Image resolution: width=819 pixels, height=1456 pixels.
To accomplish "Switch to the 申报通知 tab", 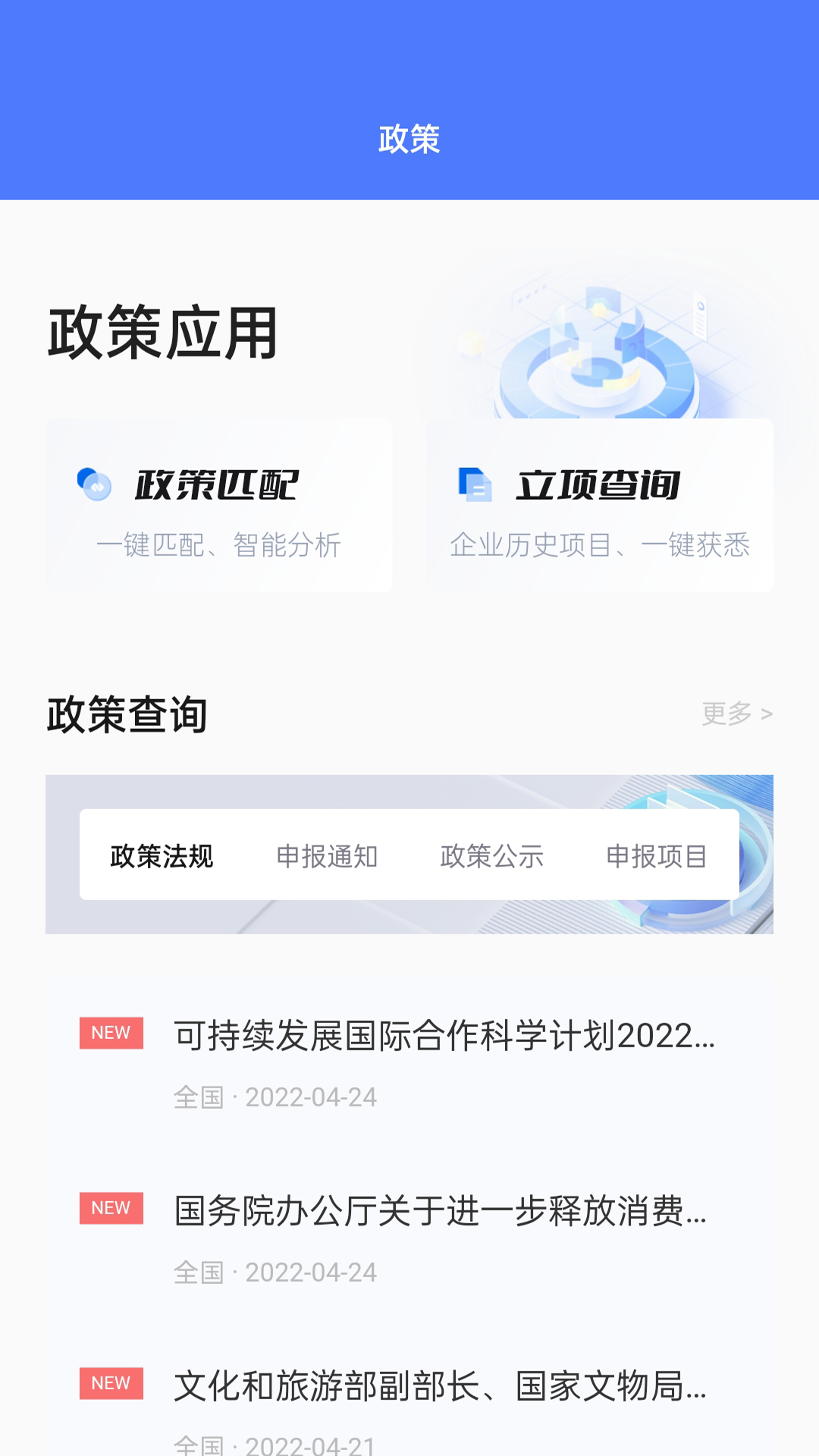I will tap(327, 856).
